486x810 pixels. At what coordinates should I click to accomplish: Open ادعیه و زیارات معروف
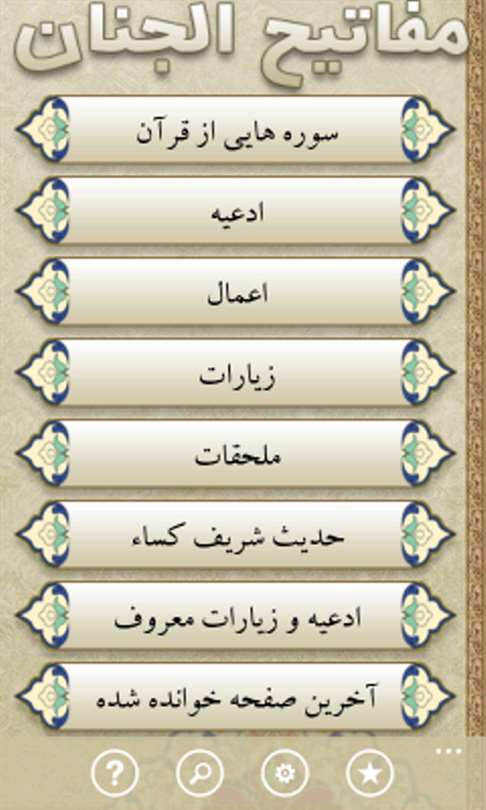(236, 616)
